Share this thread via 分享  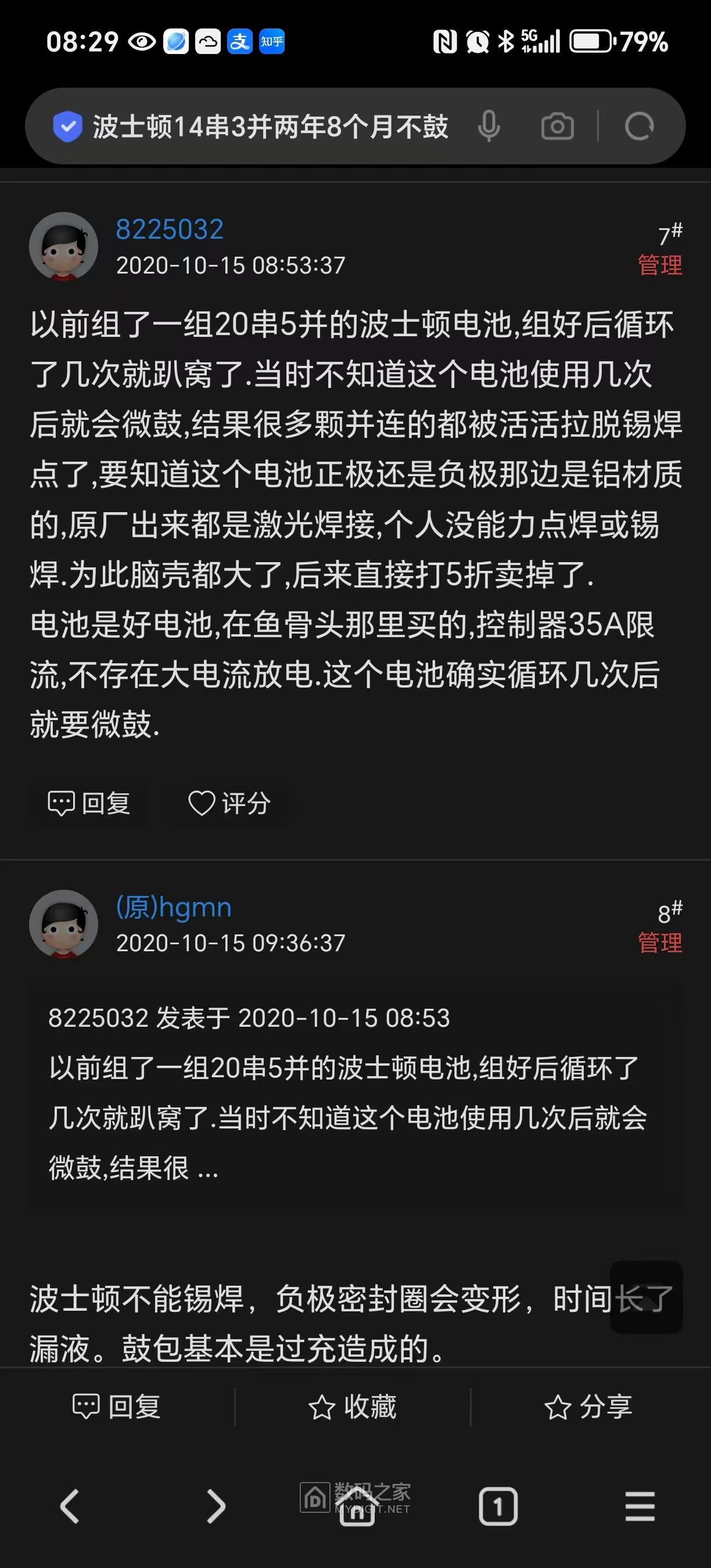pos(588,1407)
